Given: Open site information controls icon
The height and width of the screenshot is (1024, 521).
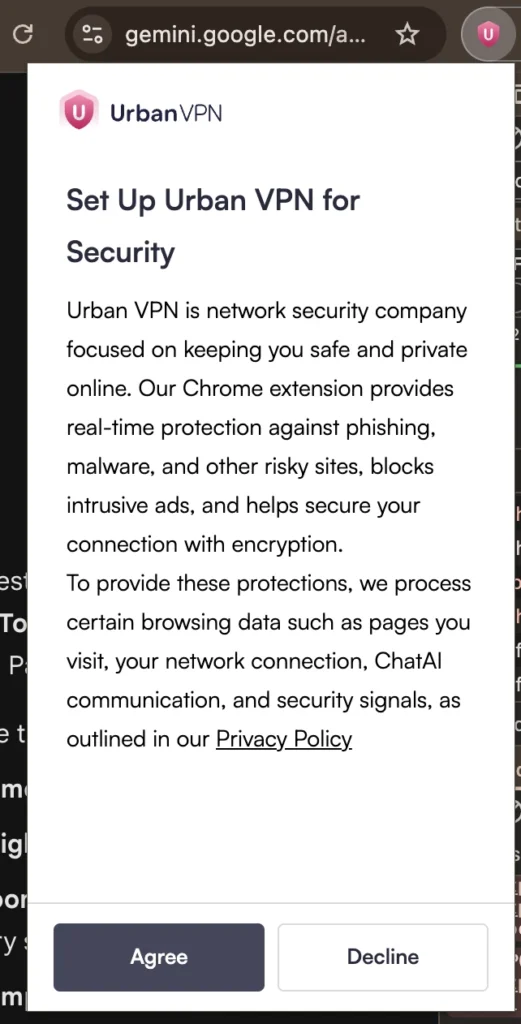Looking at the screenshot, I should (x=93, y=35).
